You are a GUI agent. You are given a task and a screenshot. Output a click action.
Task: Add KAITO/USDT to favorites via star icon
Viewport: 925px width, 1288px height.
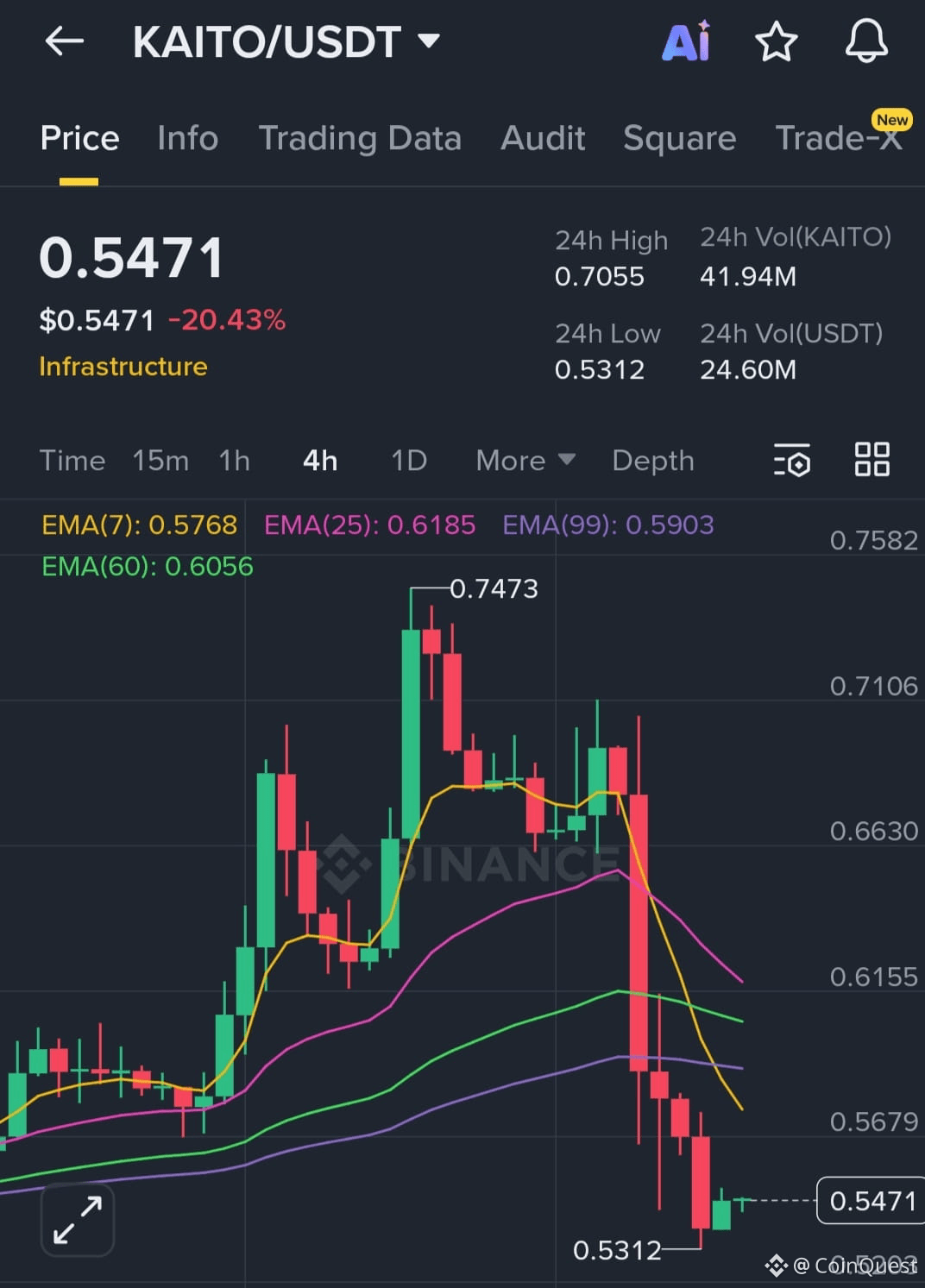pyautogui.click(x=776, y=41)
